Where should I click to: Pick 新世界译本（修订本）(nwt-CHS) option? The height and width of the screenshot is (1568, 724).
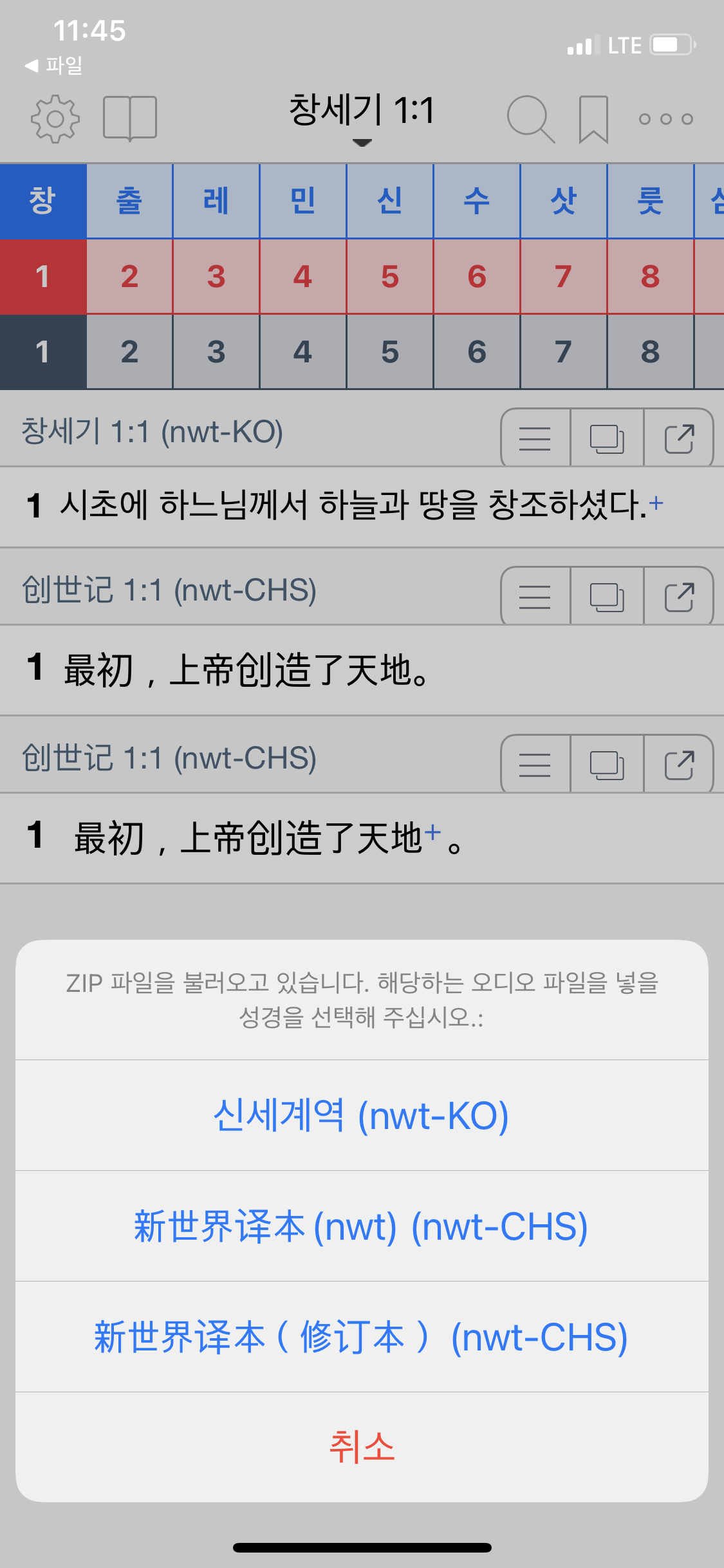click(x=361, y=1337)
